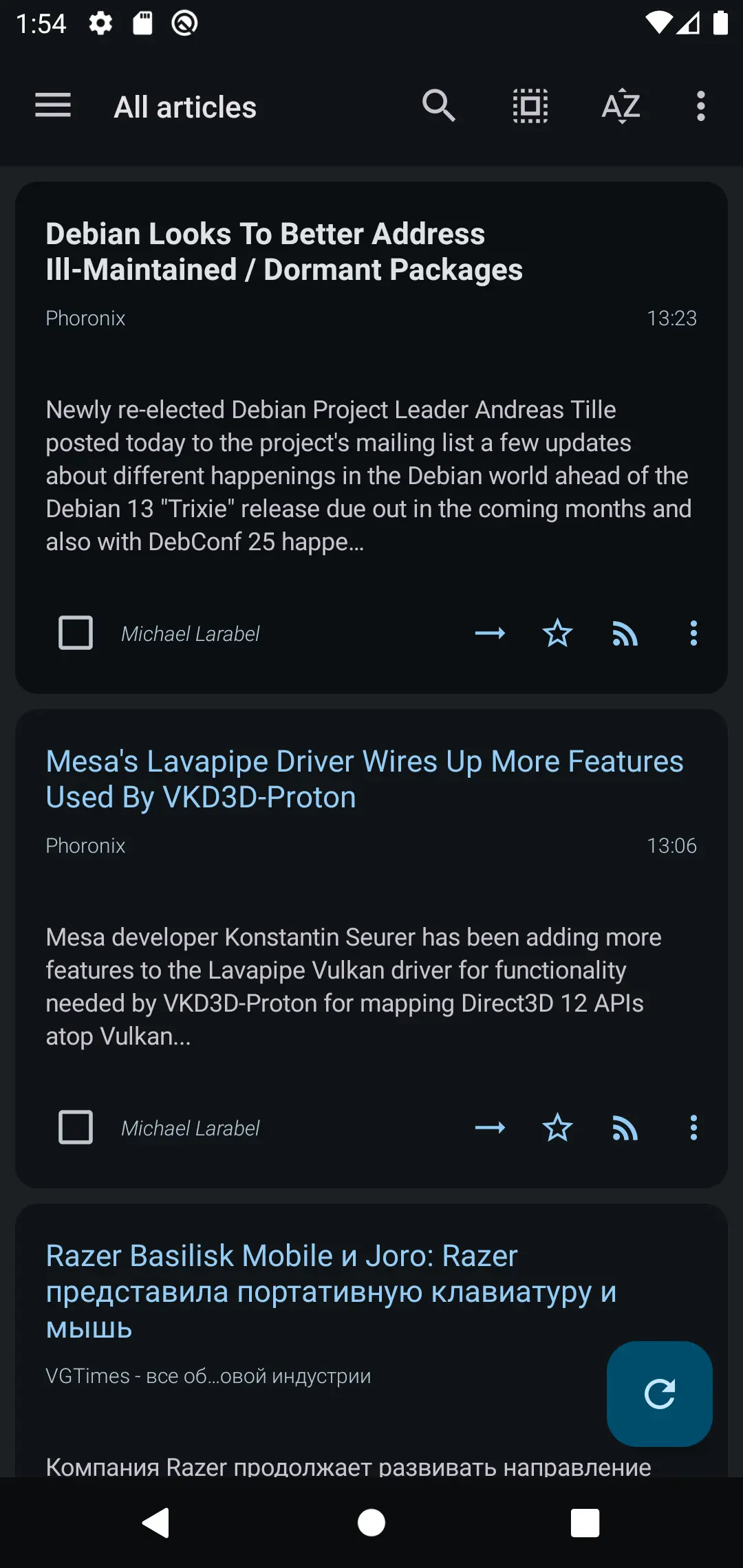Refresh the feeds with the floating button

coord(659,1393)
